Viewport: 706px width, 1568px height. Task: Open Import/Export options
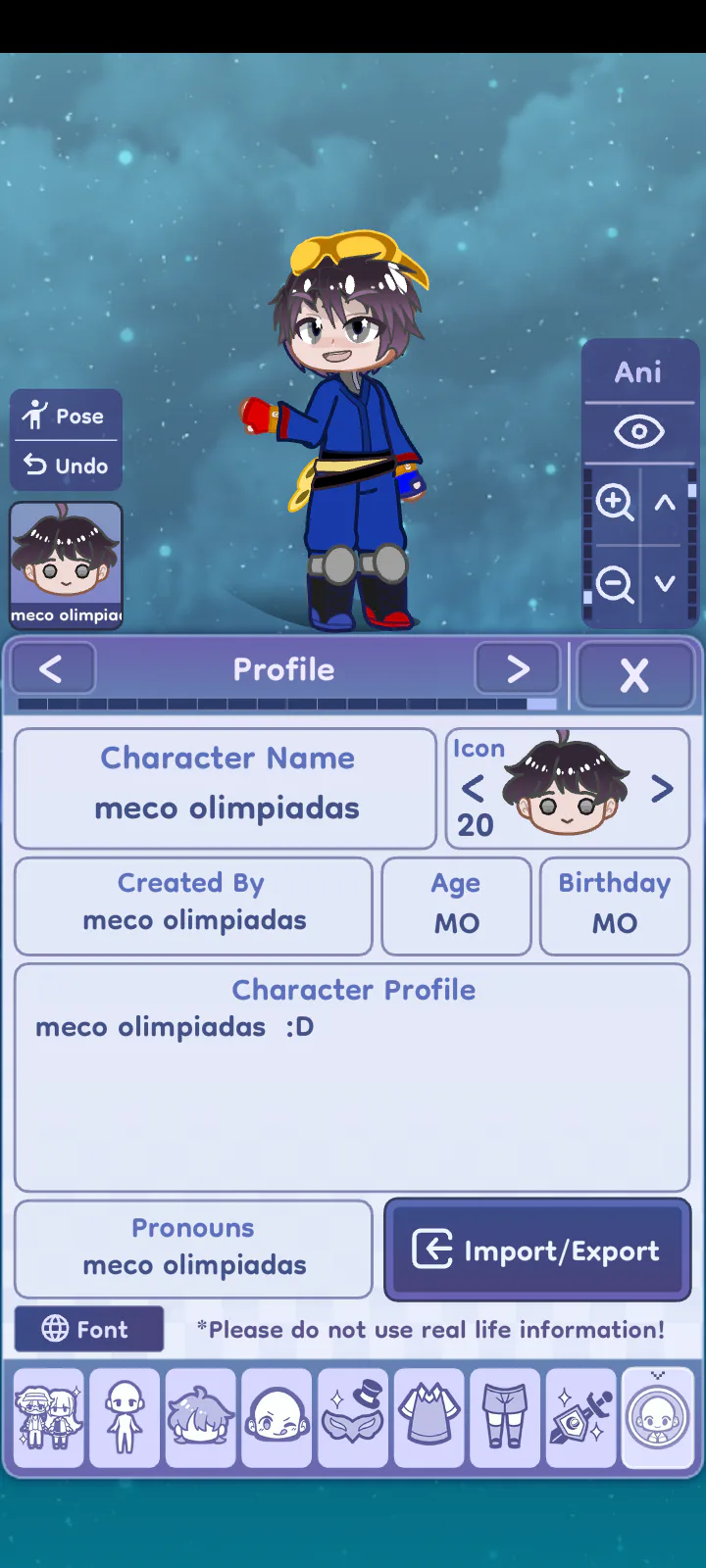(537, 1250)
